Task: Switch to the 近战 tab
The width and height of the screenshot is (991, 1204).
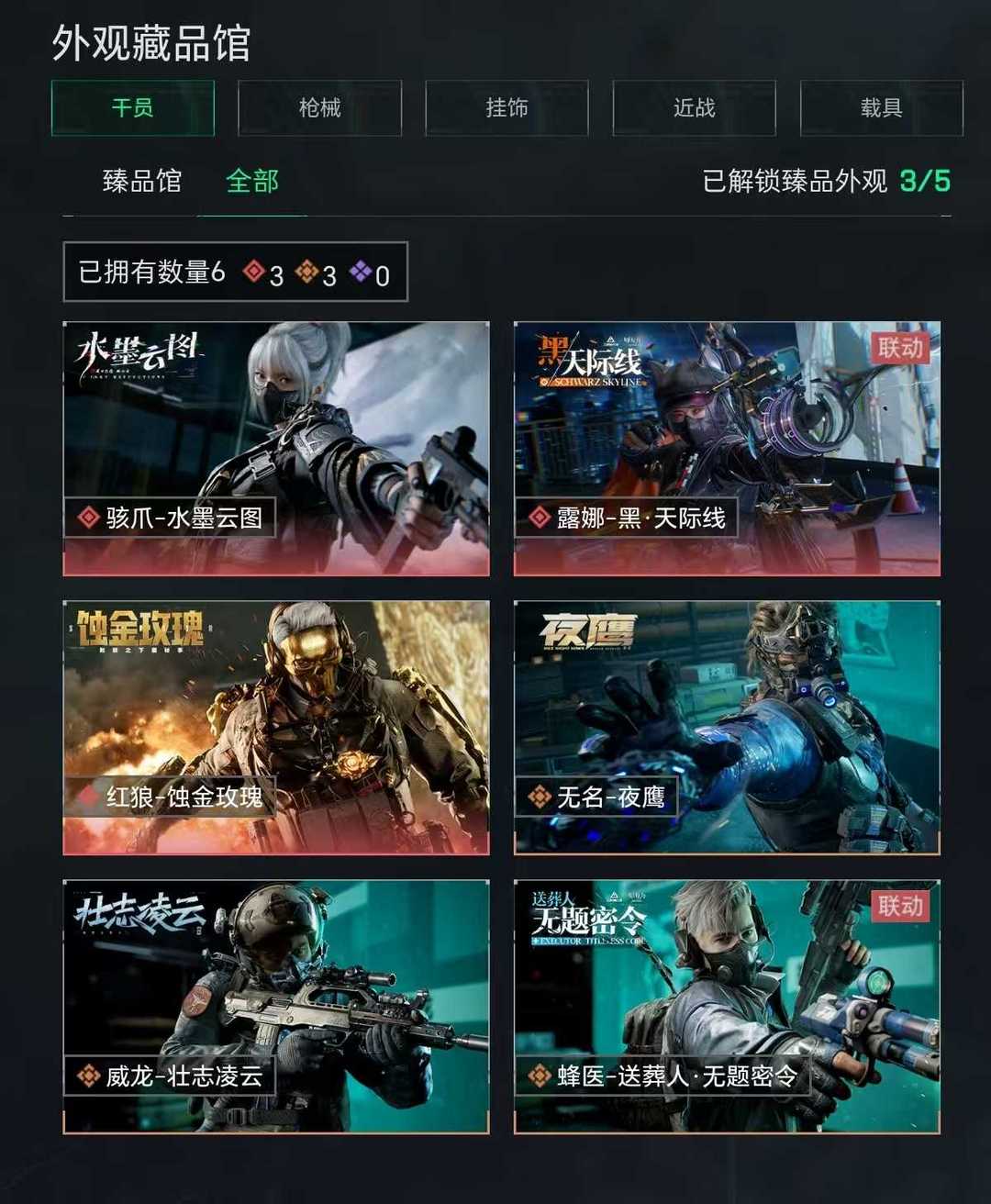Action: [694, 108]
